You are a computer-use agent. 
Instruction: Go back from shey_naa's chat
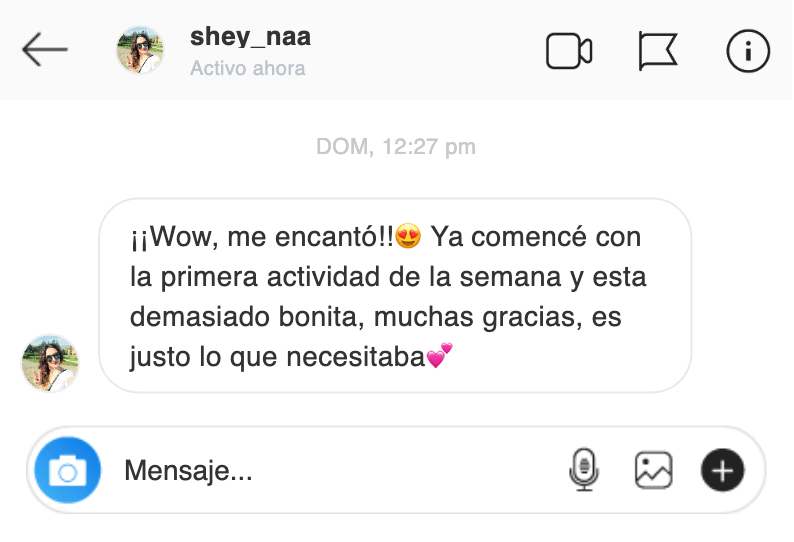[44, 49]
